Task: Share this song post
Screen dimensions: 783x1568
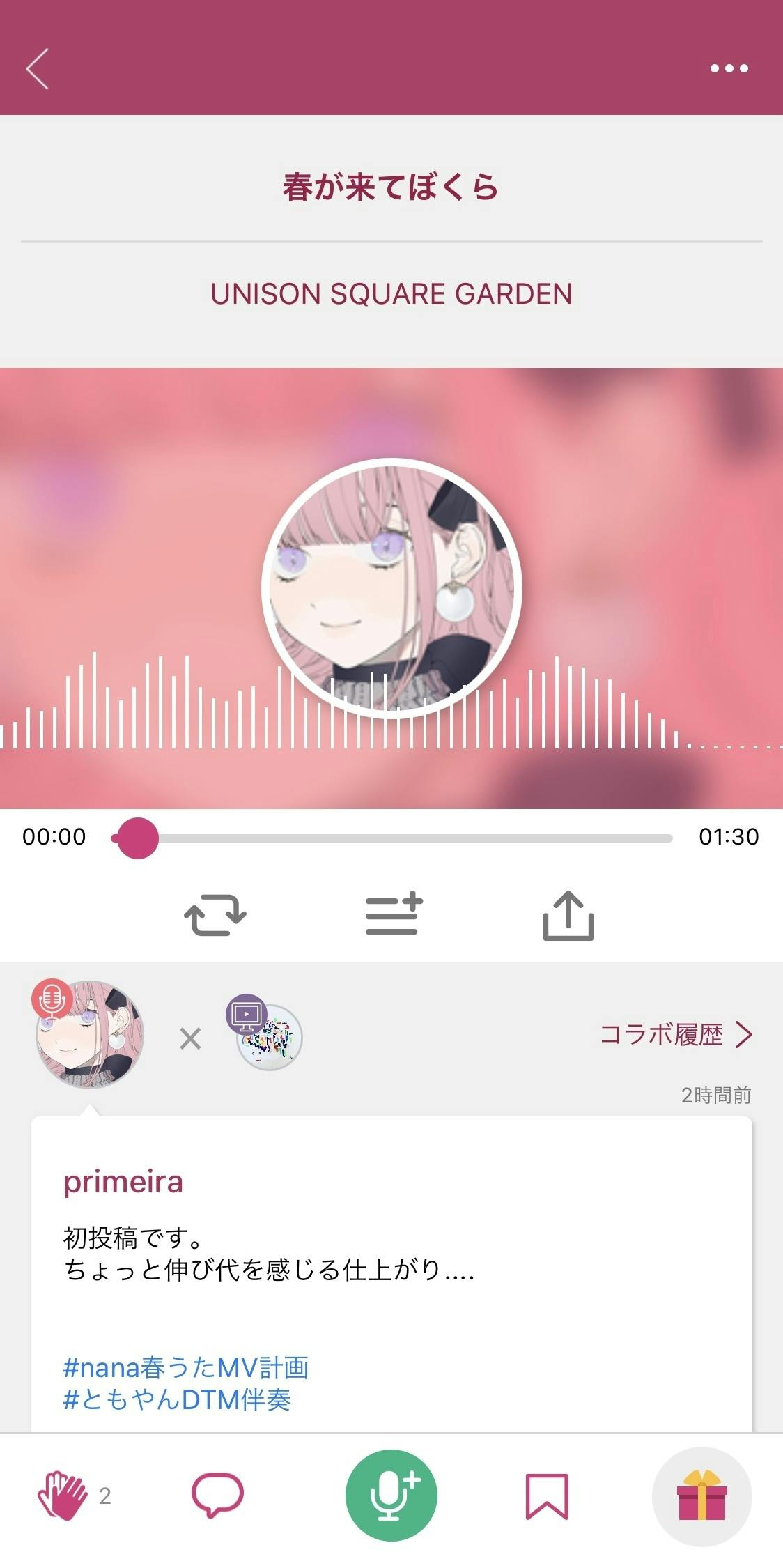Action: pyautogui.click(x=568, y=915)
